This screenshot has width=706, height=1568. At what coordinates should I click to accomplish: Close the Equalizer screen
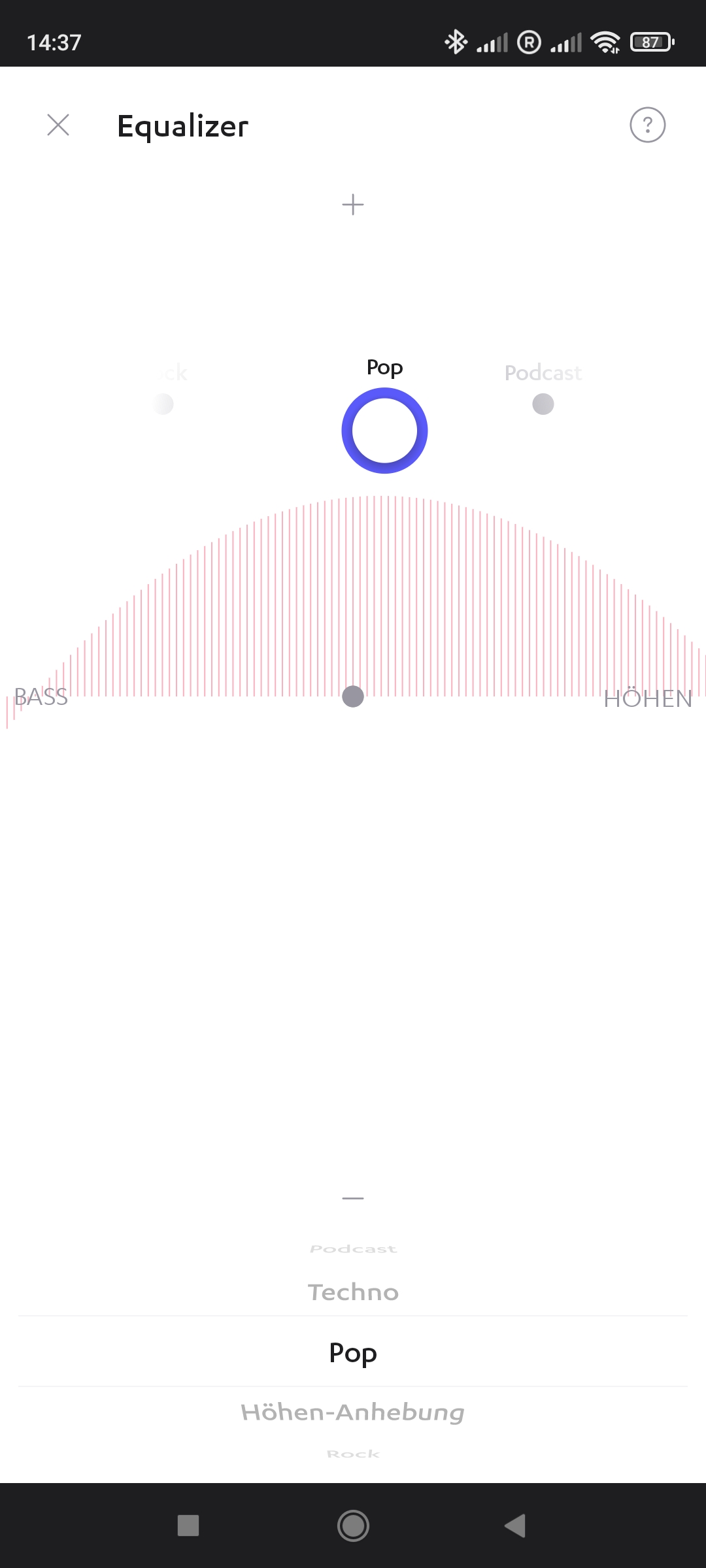58,125
